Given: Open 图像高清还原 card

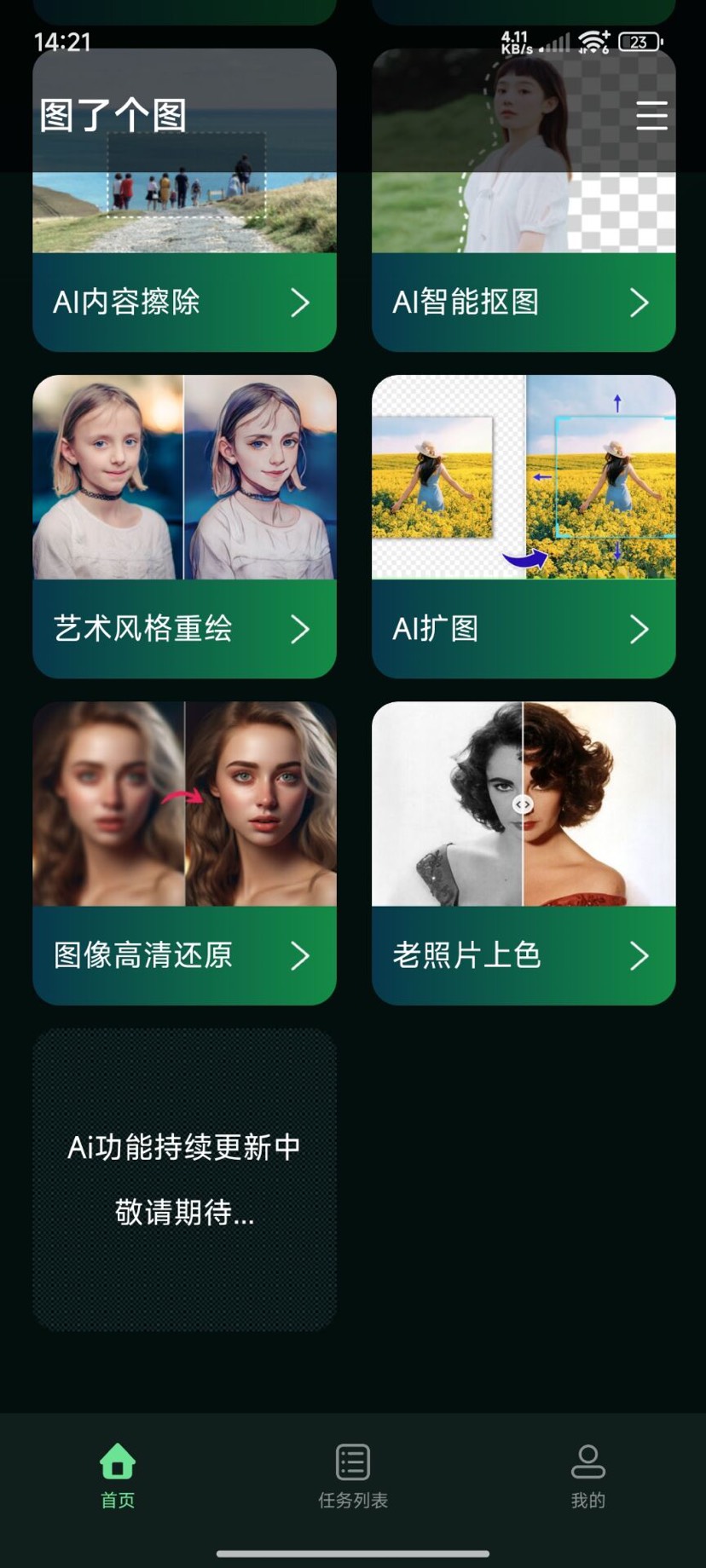Looking at the screenshot, I should pyautogui.click(x=184, y=854).
